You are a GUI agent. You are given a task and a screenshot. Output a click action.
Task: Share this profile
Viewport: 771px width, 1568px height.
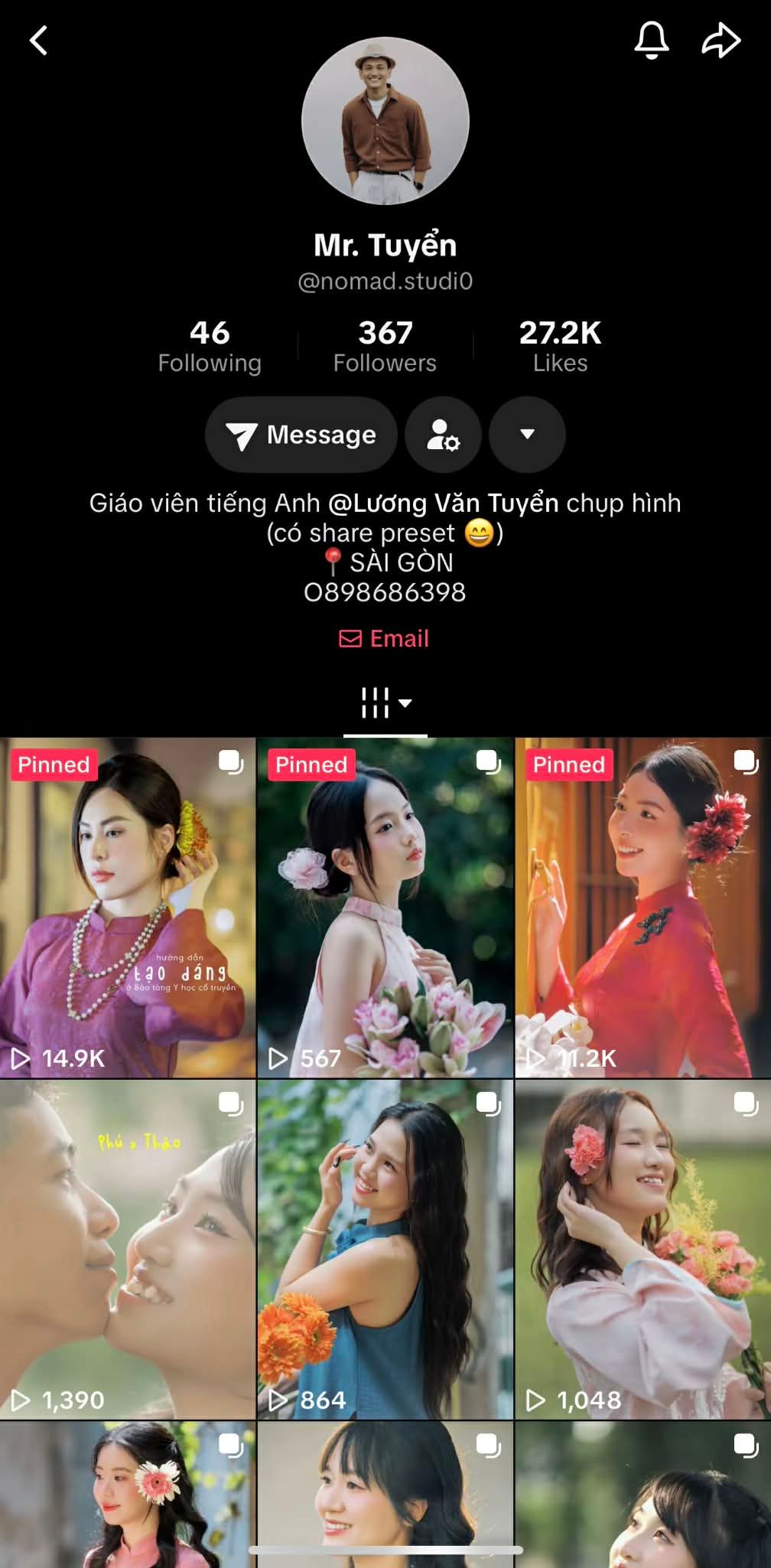coord(721,41)
